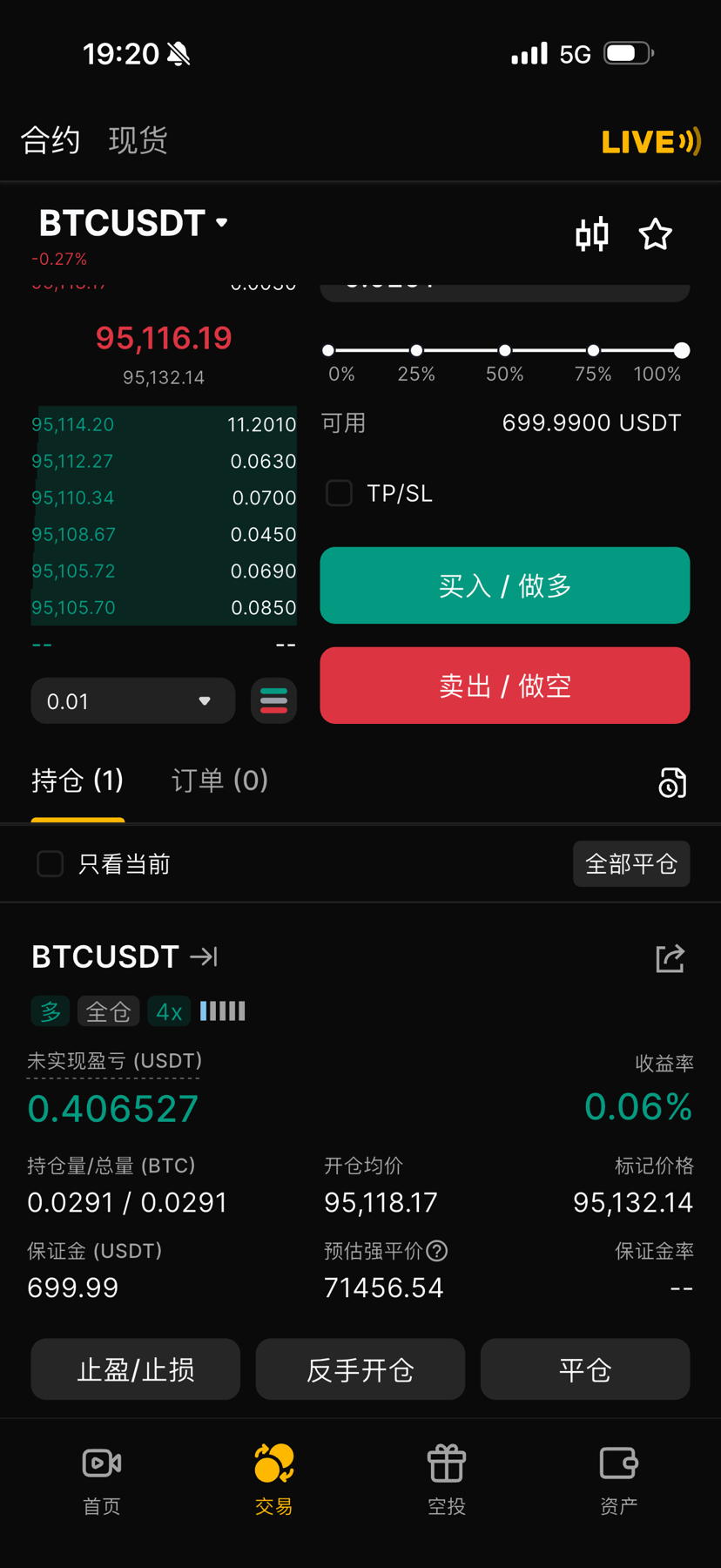
Task: Tap 买入 / 做多 to go long
Action: coord(505,585)
